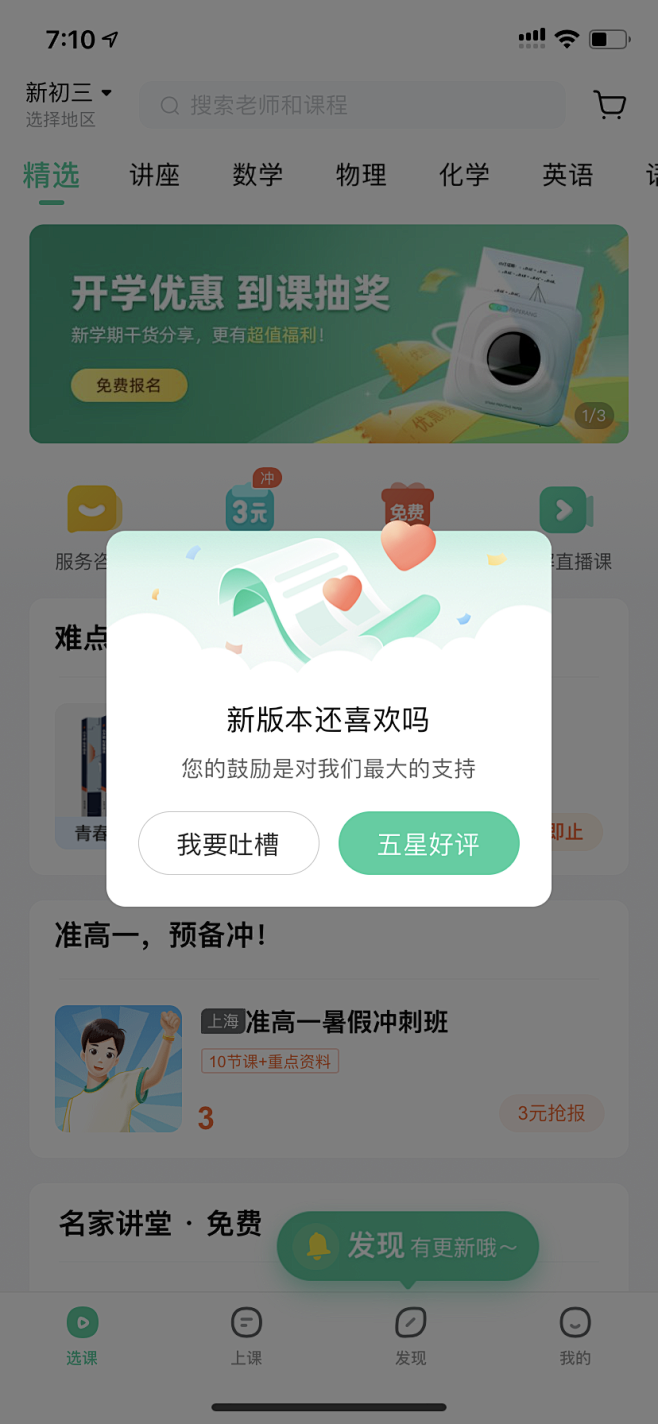Switch to the 化学 tab
The height and width of the screenshot is (1424, 658).
coord(464,175)
